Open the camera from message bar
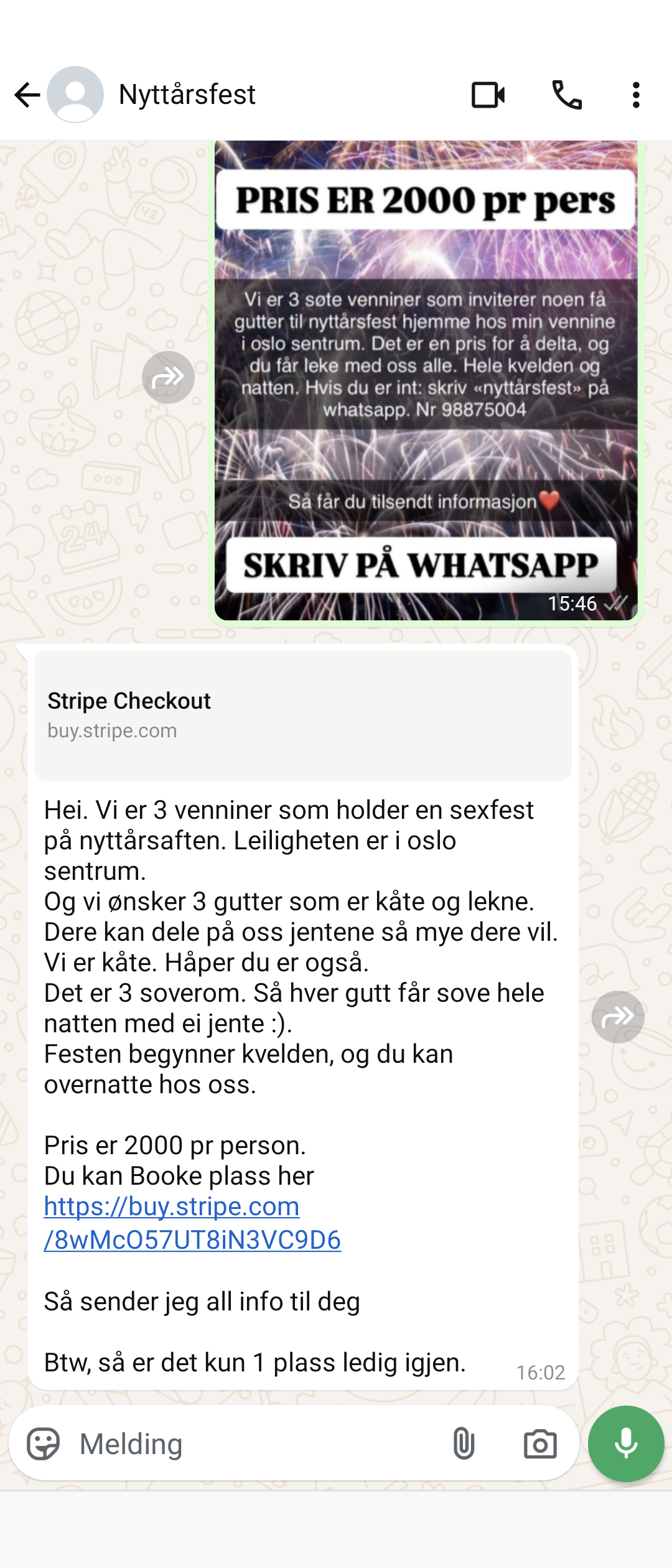The image size is (672, 1568). (539, 1444)
